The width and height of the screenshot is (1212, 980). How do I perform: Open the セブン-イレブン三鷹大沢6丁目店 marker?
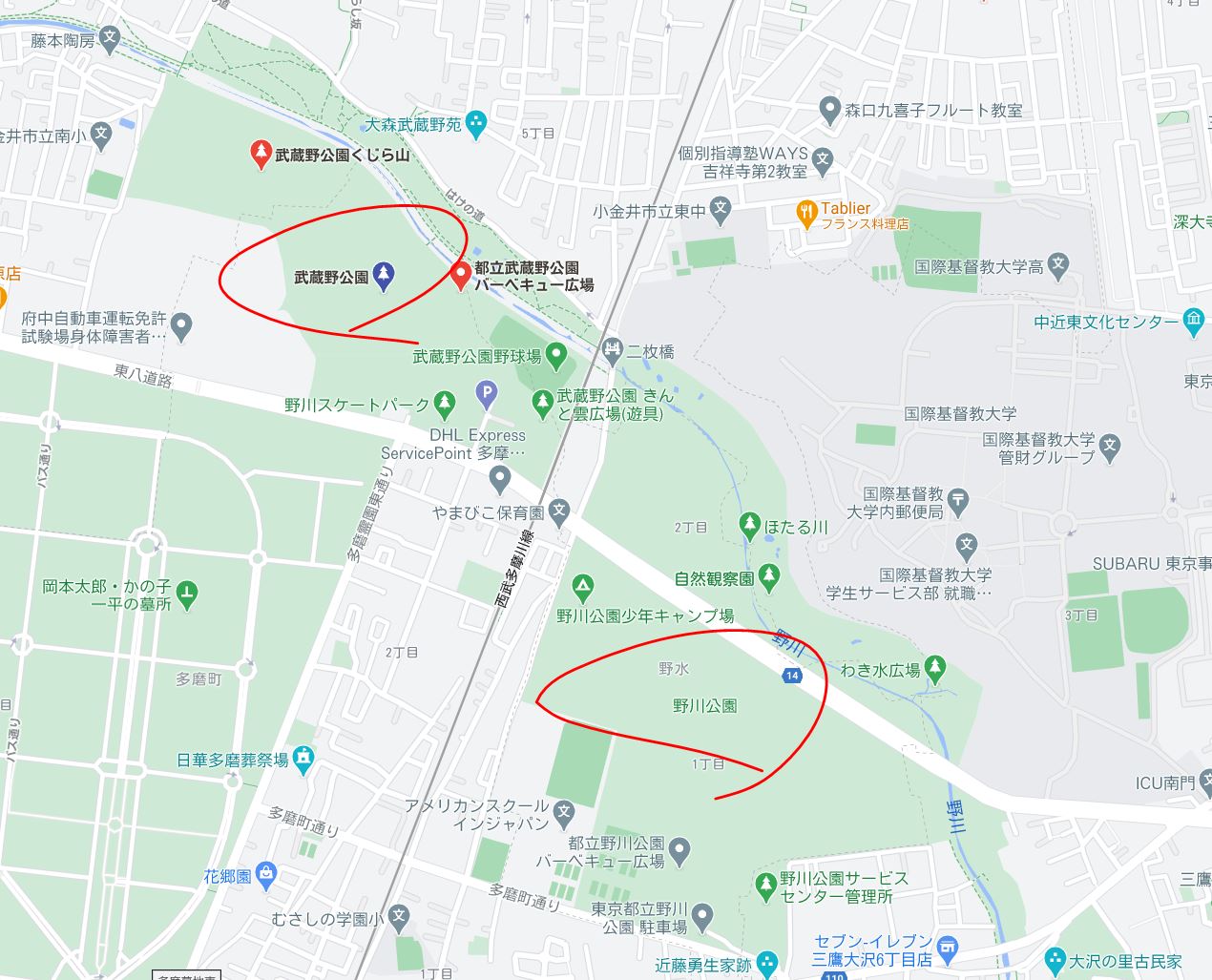[947, 949]
